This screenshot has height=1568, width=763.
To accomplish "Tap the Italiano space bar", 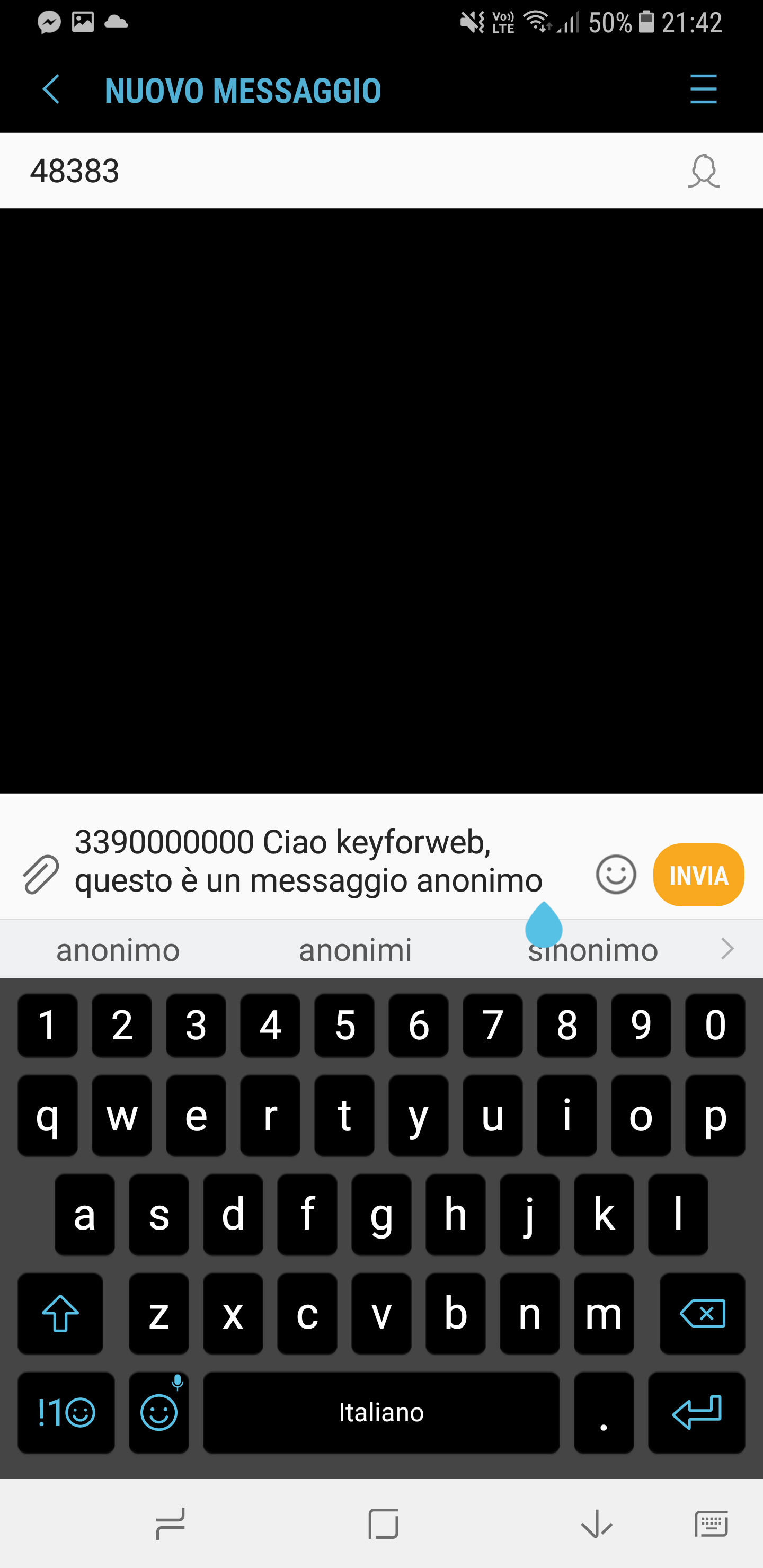I will pos(381,1412).
